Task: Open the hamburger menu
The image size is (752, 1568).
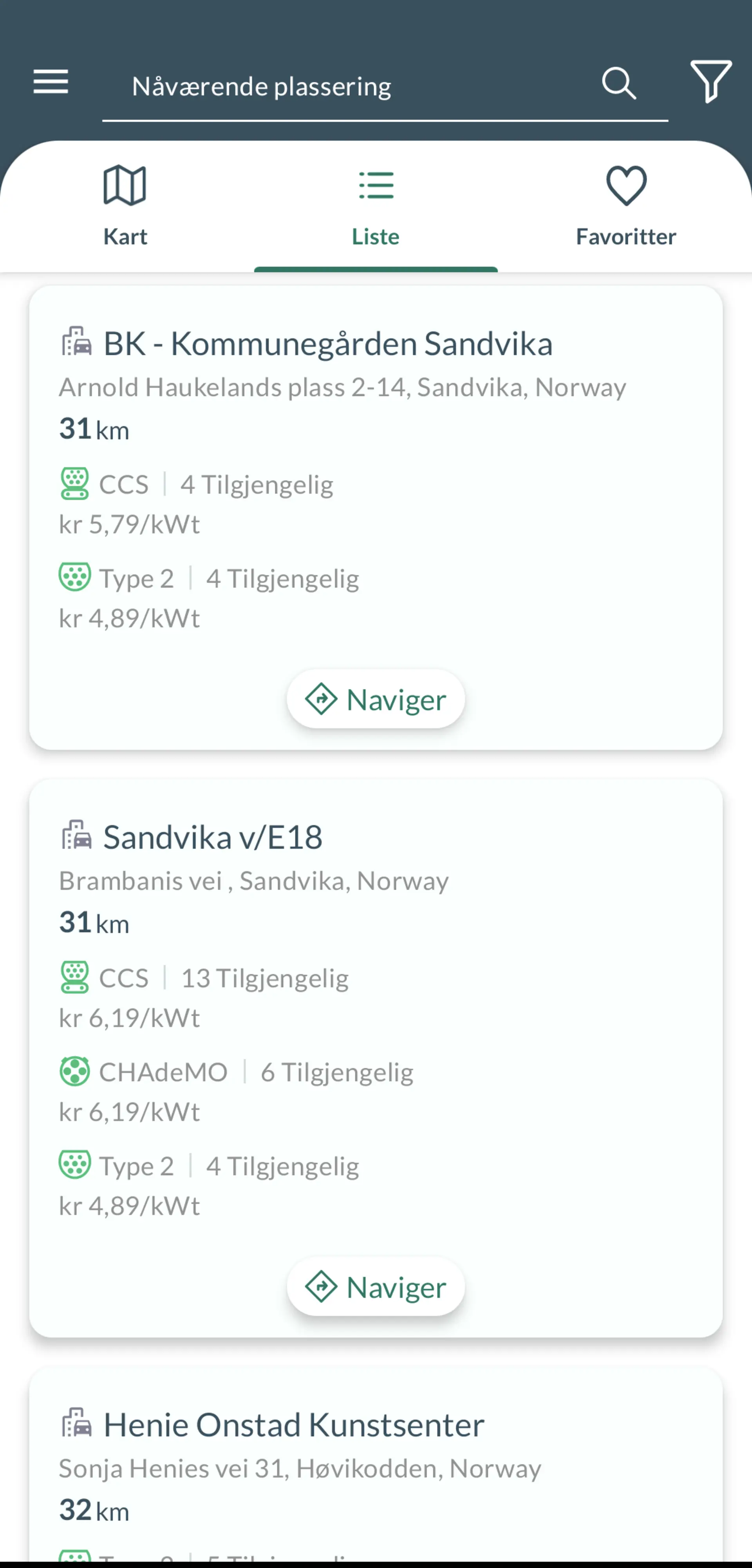Action: click(x=51, y=81)
